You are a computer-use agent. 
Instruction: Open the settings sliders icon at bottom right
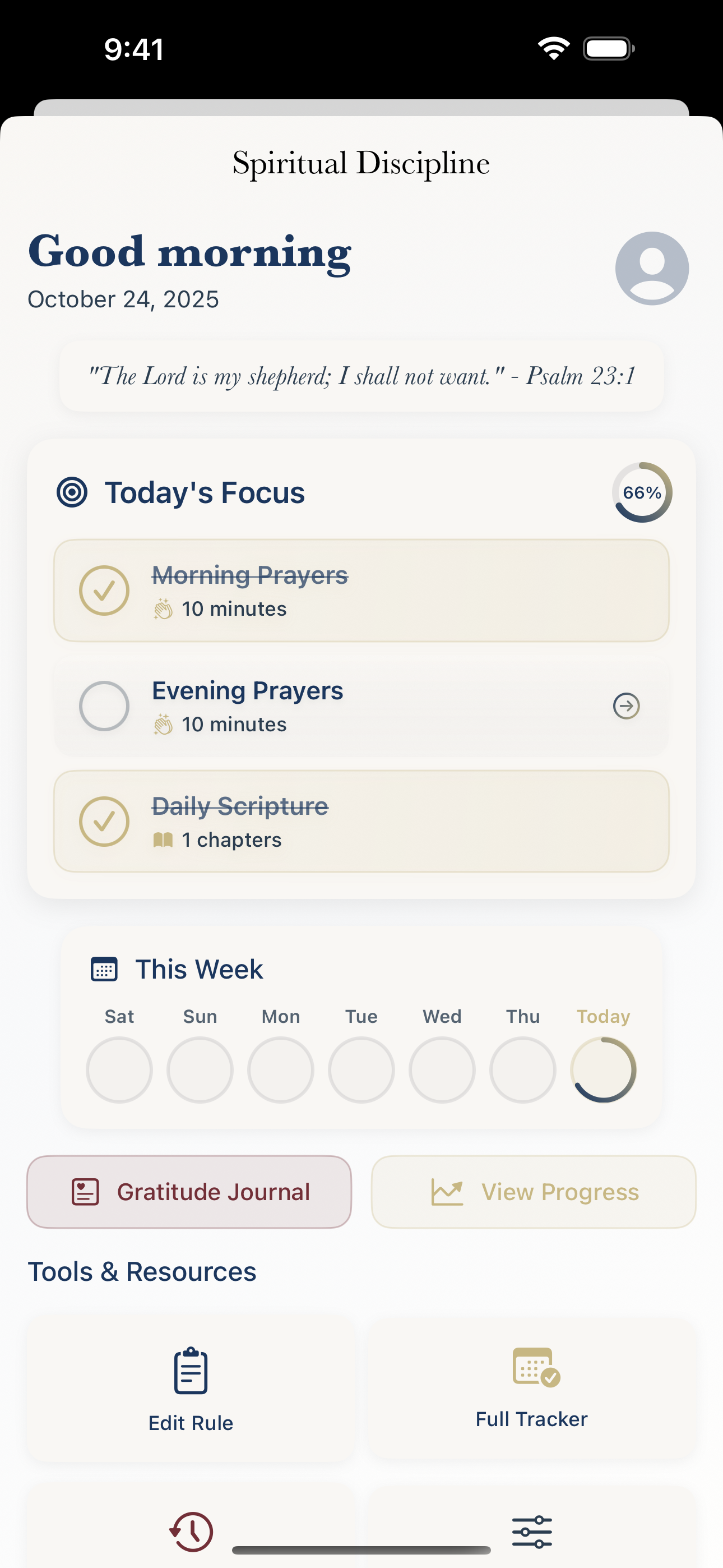(532, 1531)
